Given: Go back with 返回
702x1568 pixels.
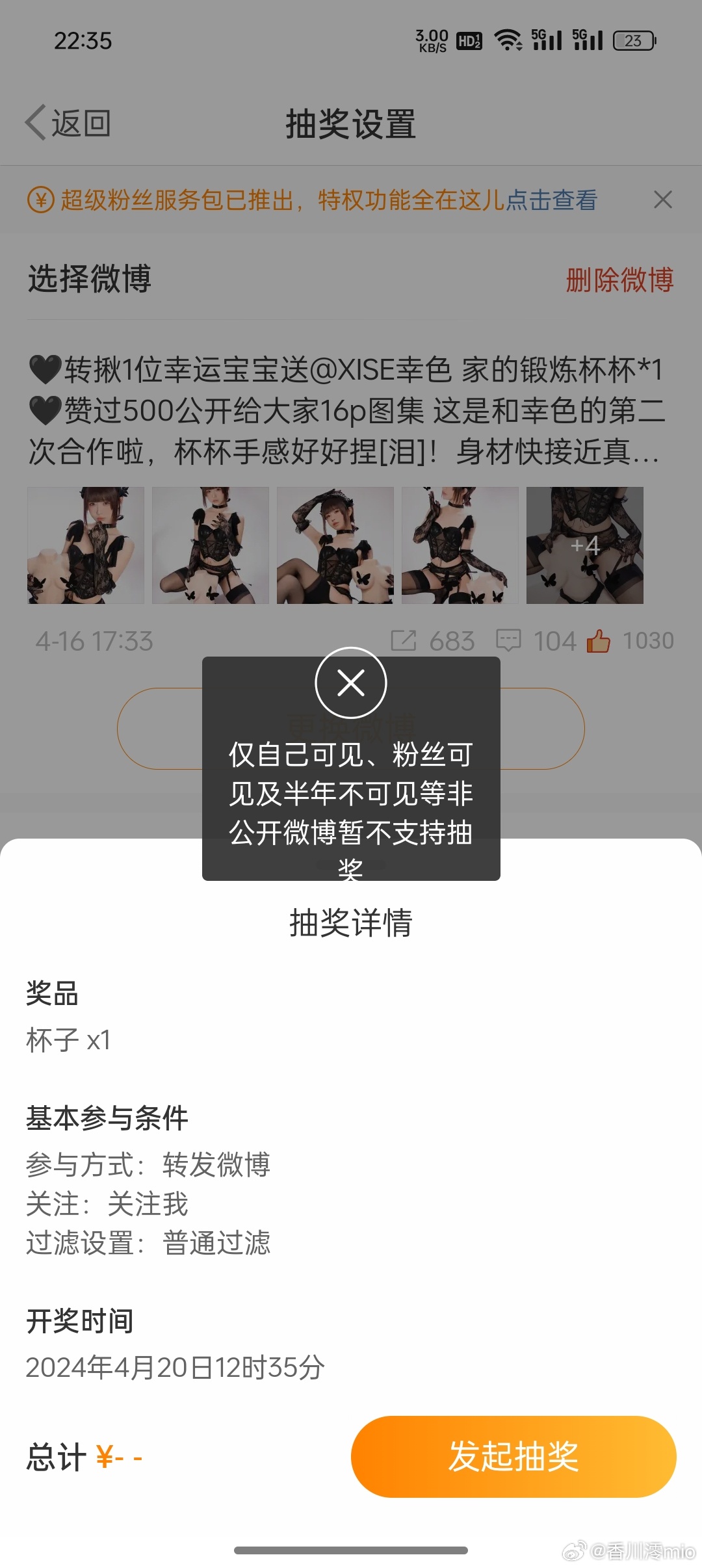Looking at the screenshot, I should click(68, 123).
